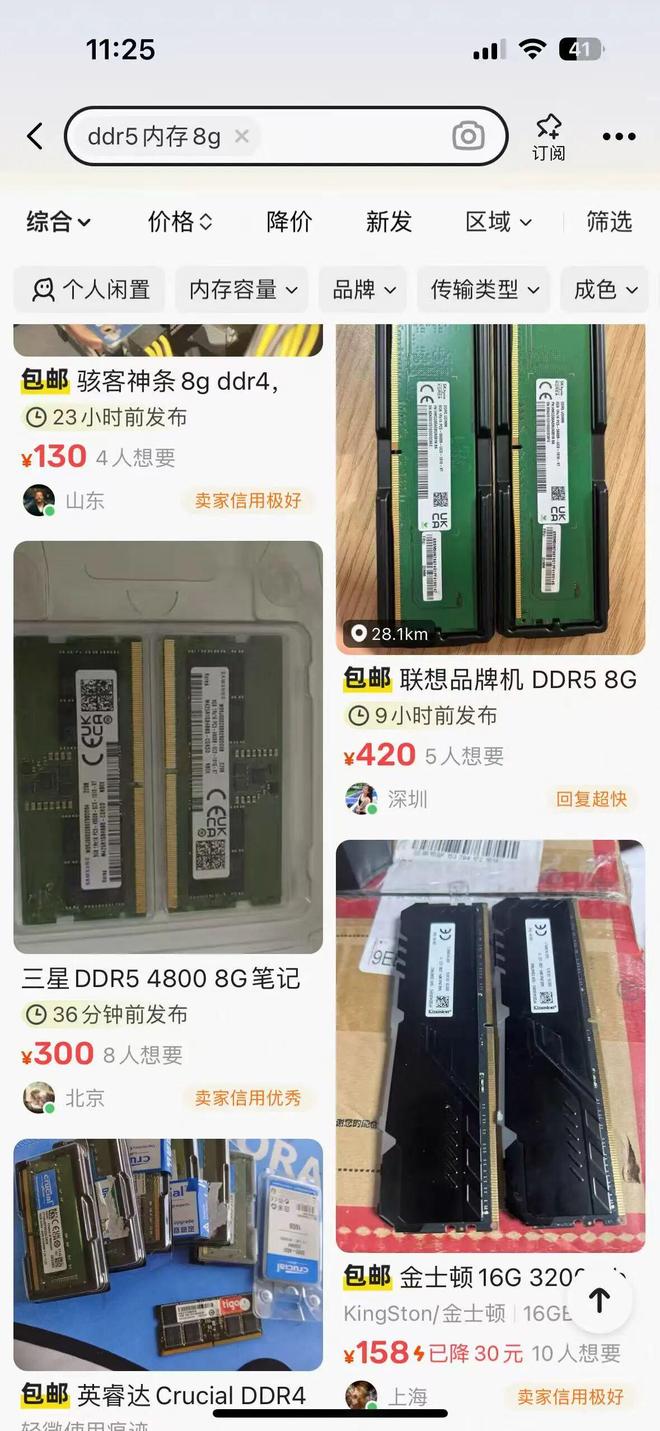Open camera image search
660x1431 pixels.
pos(467,136)
